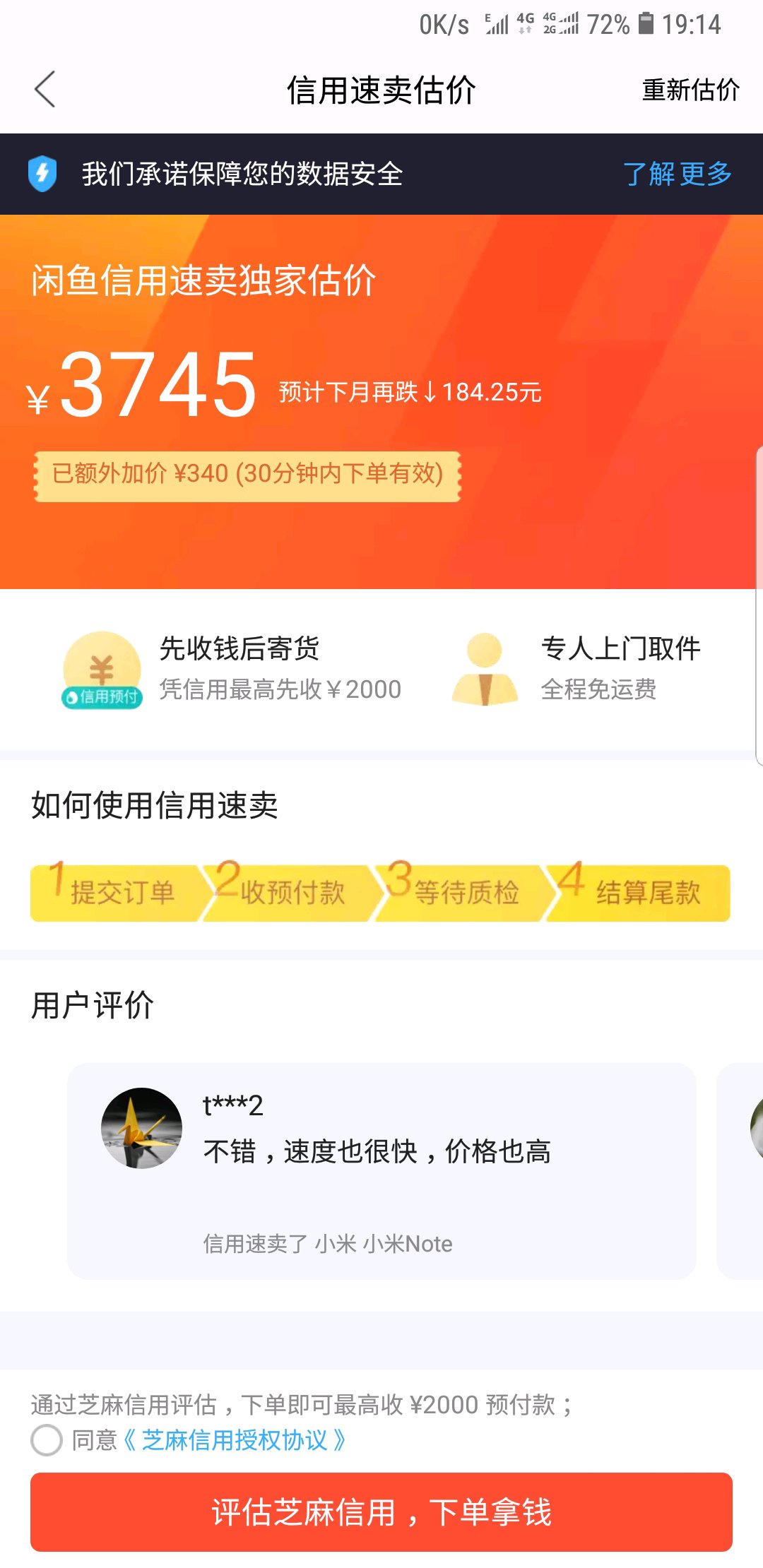The width and height of the screenshot is (763, 1568).
Task: Tap 评估芝麻信用，下单拿钱 button
Action: tap(381, 1511)
